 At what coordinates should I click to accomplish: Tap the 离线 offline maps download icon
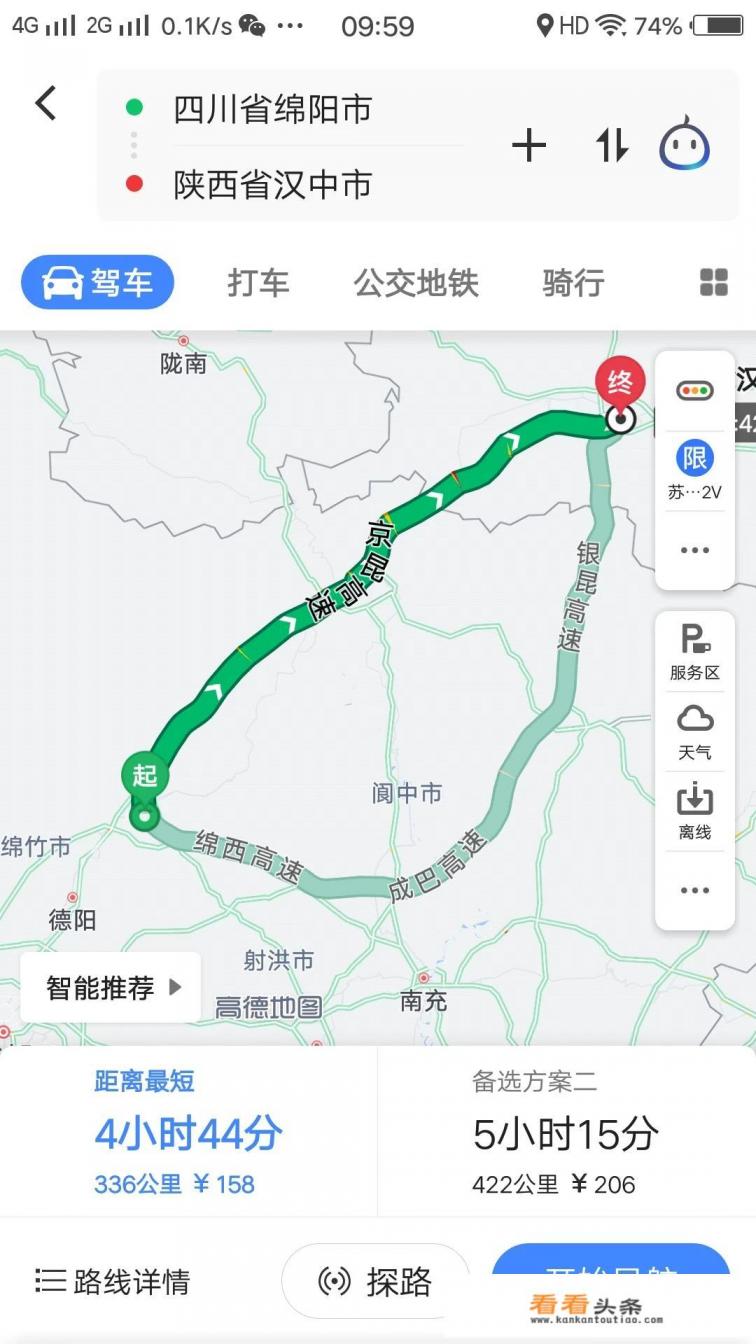point(695,810)
